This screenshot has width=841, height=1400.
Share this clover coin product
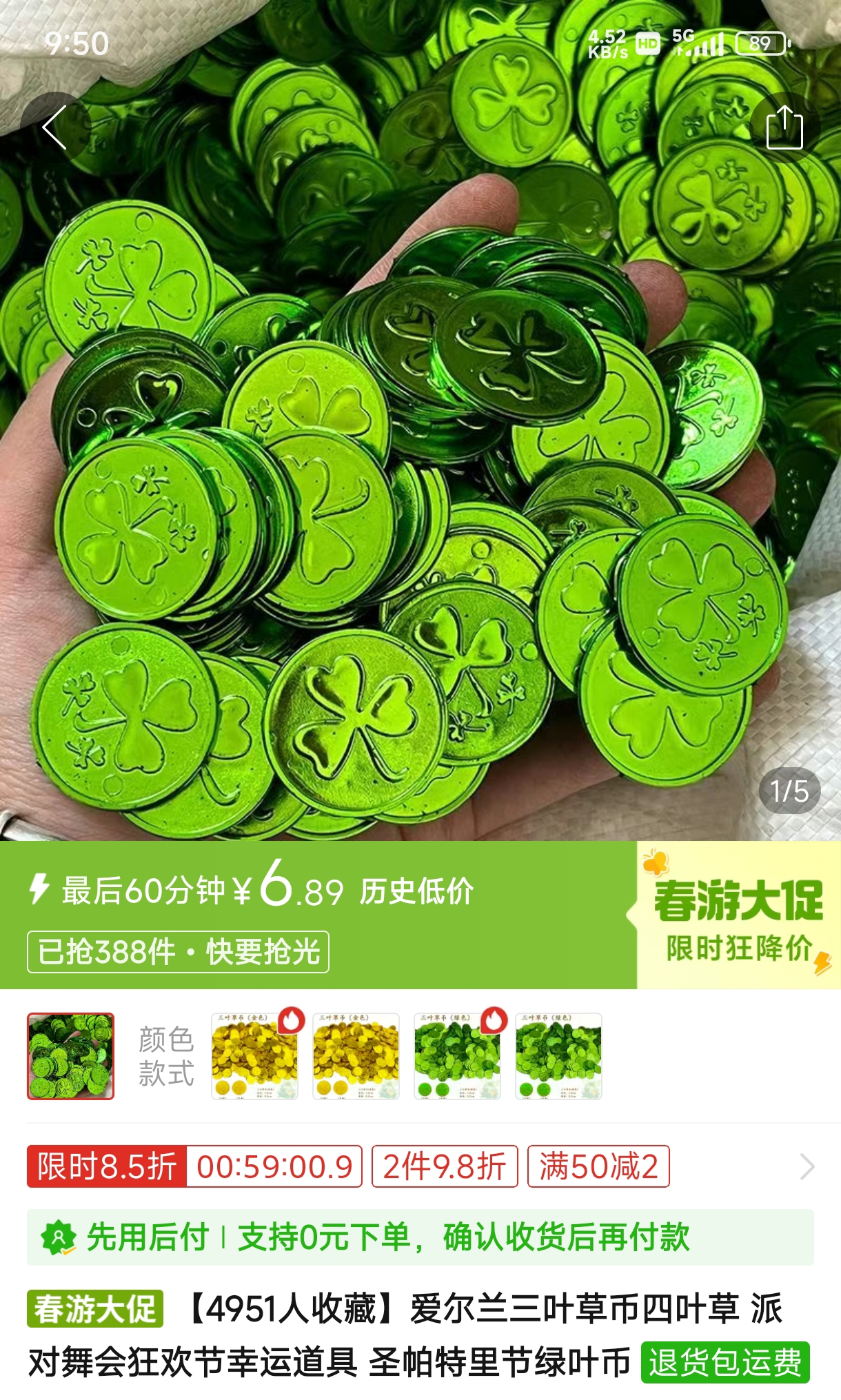pos(784,128)
